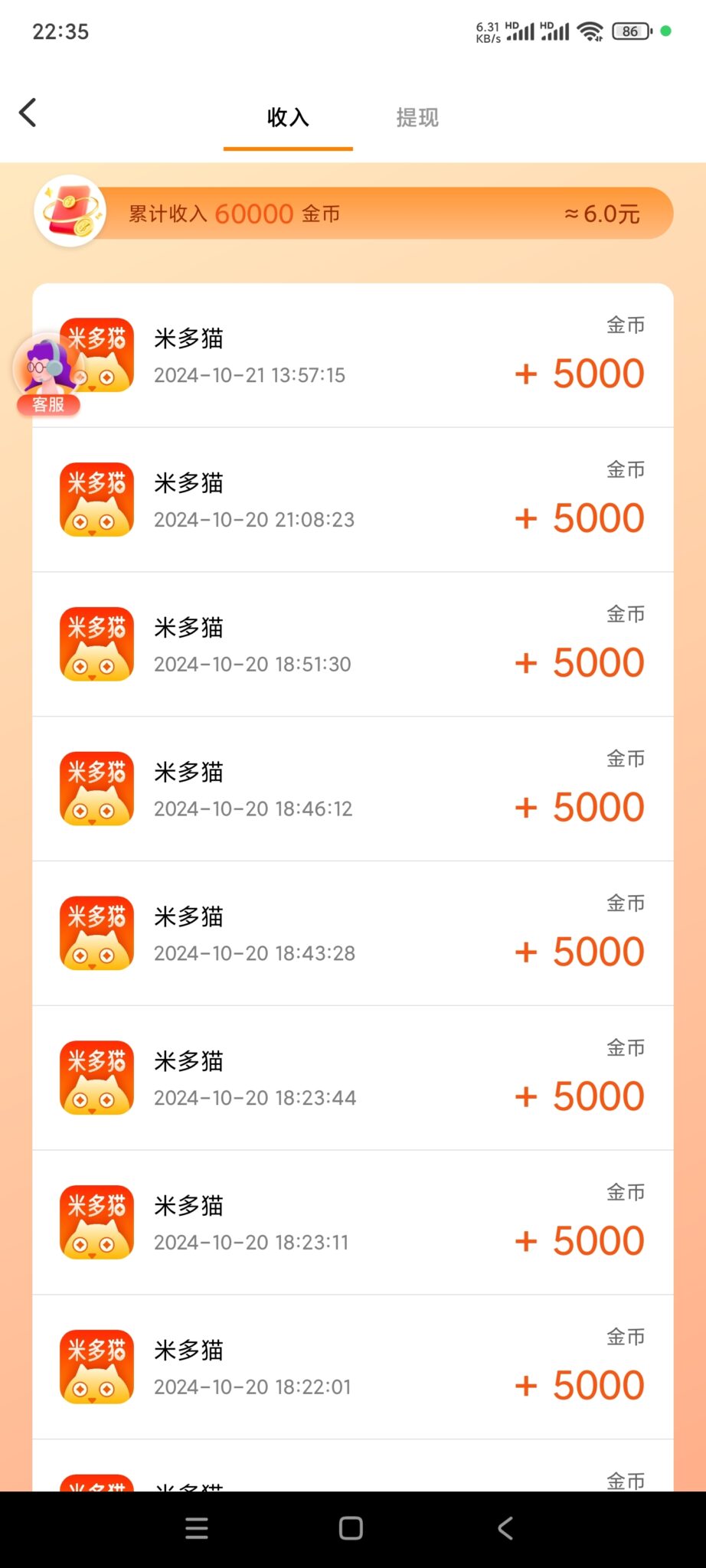Tap the 米多猫 icon beside the 18:46:12 entry

[96, 789]
